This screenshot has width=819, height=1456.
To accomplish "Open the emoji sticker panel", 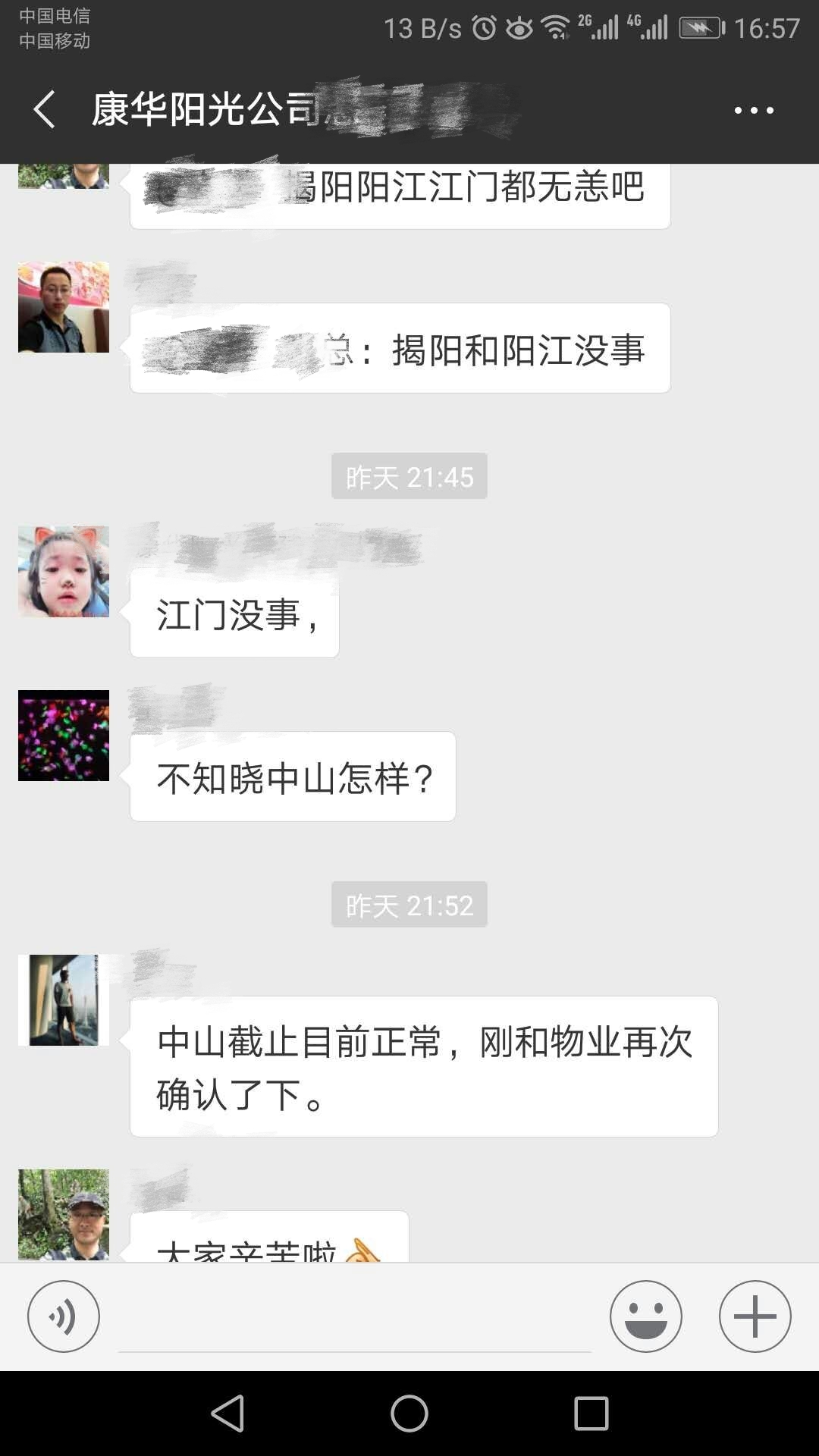I will (x=645, y=1316).
